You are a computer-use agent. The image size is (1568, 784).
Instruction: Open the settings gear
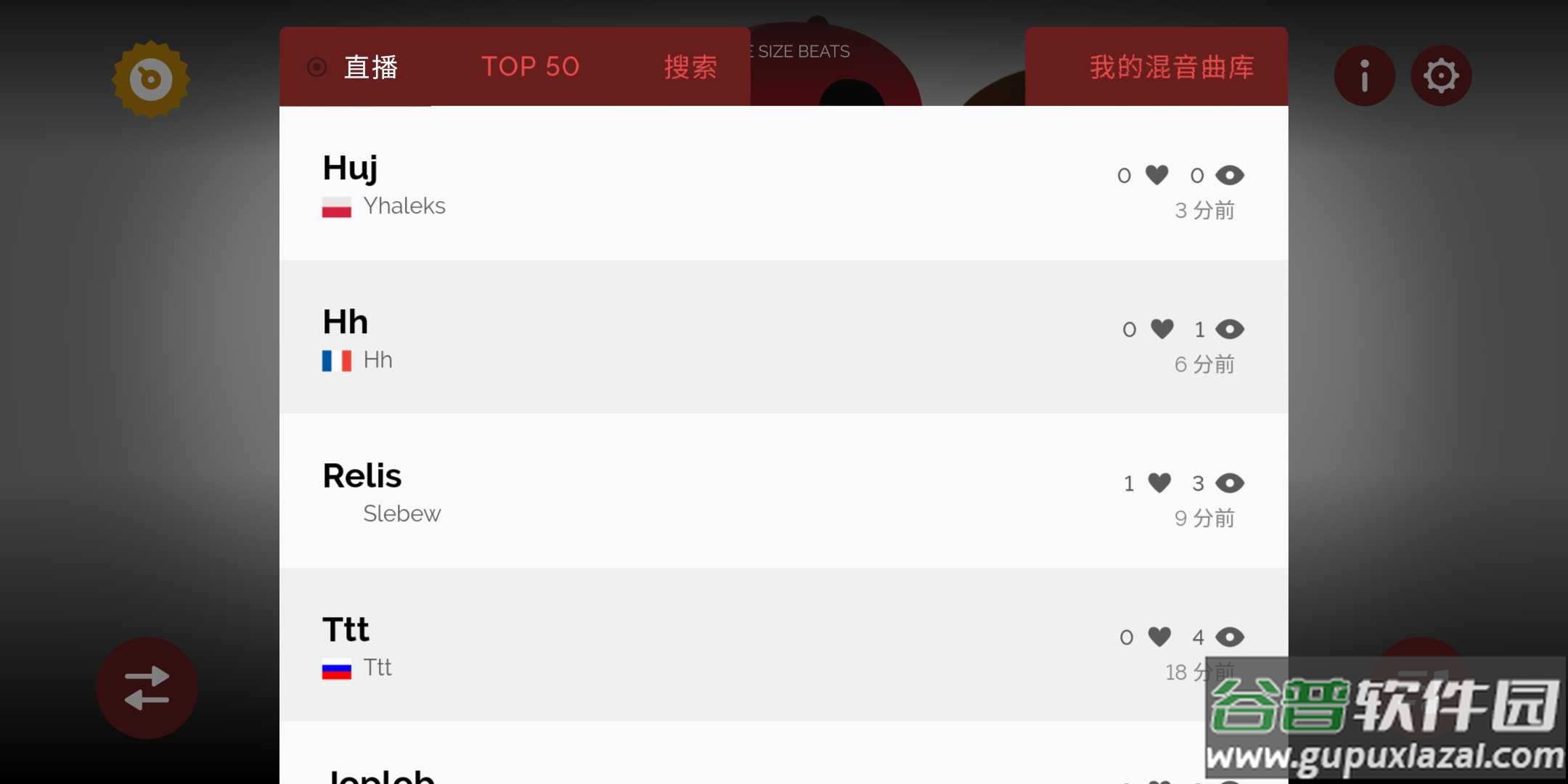1440,76
